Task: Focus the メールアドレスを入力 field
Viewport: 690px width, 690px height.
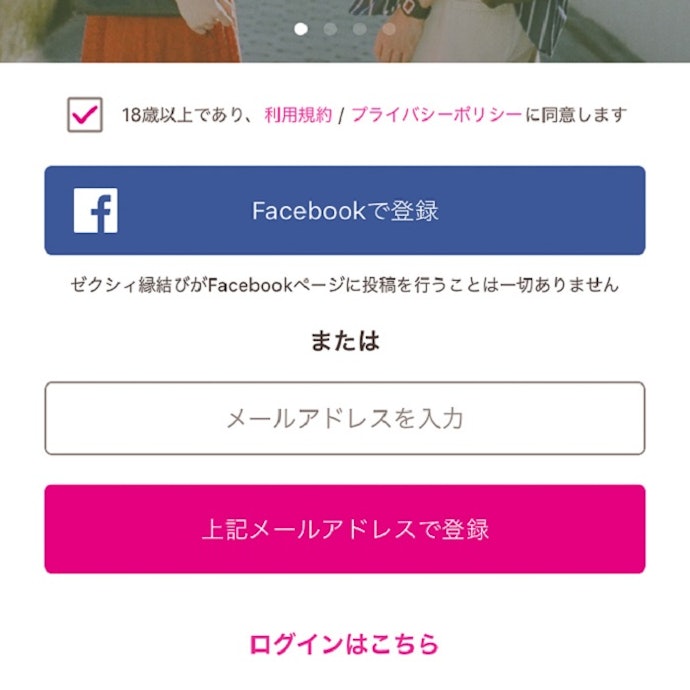Action: pos(345,418)
